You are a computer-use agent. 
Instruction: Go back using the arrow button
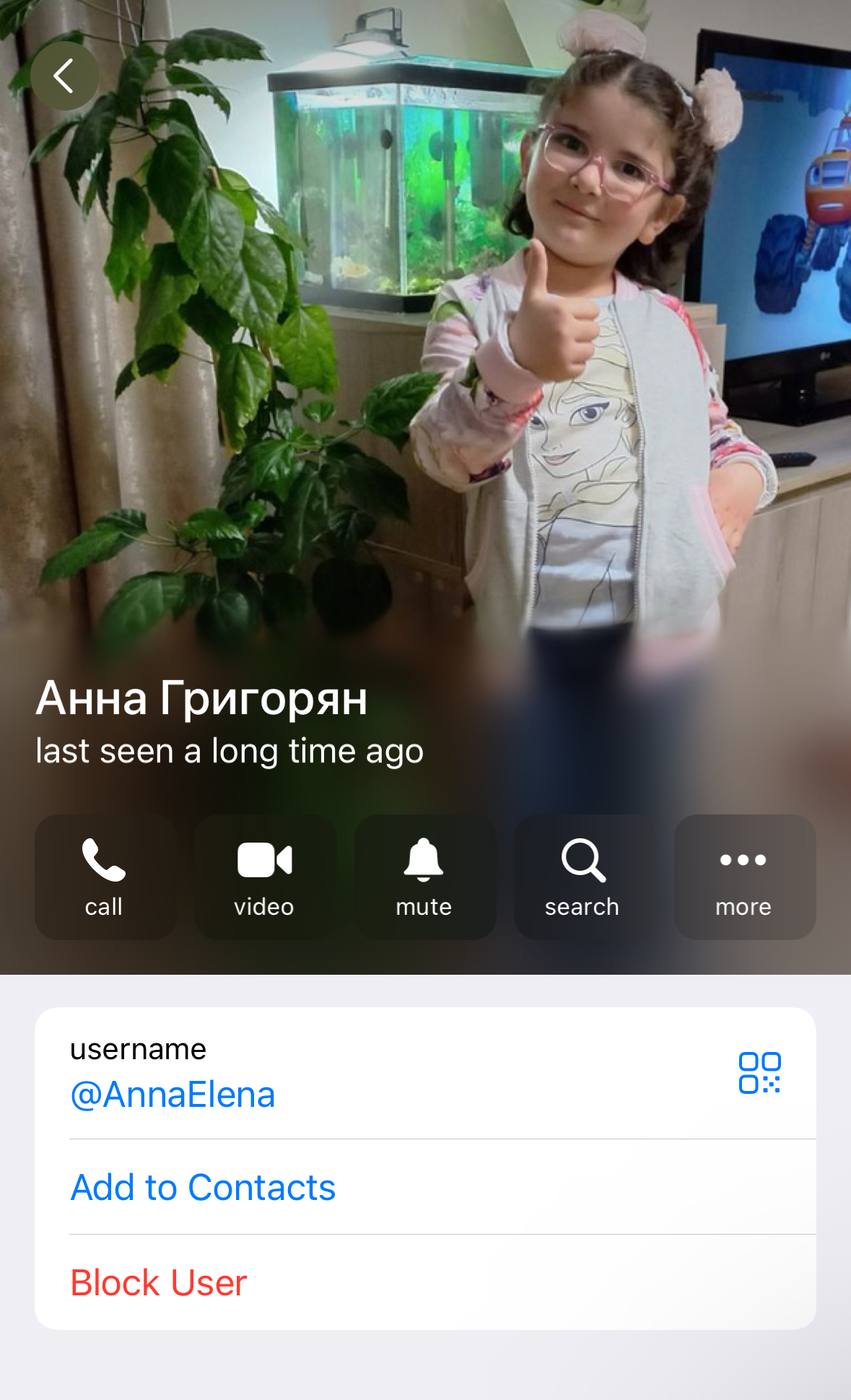[x=64, y=76]
